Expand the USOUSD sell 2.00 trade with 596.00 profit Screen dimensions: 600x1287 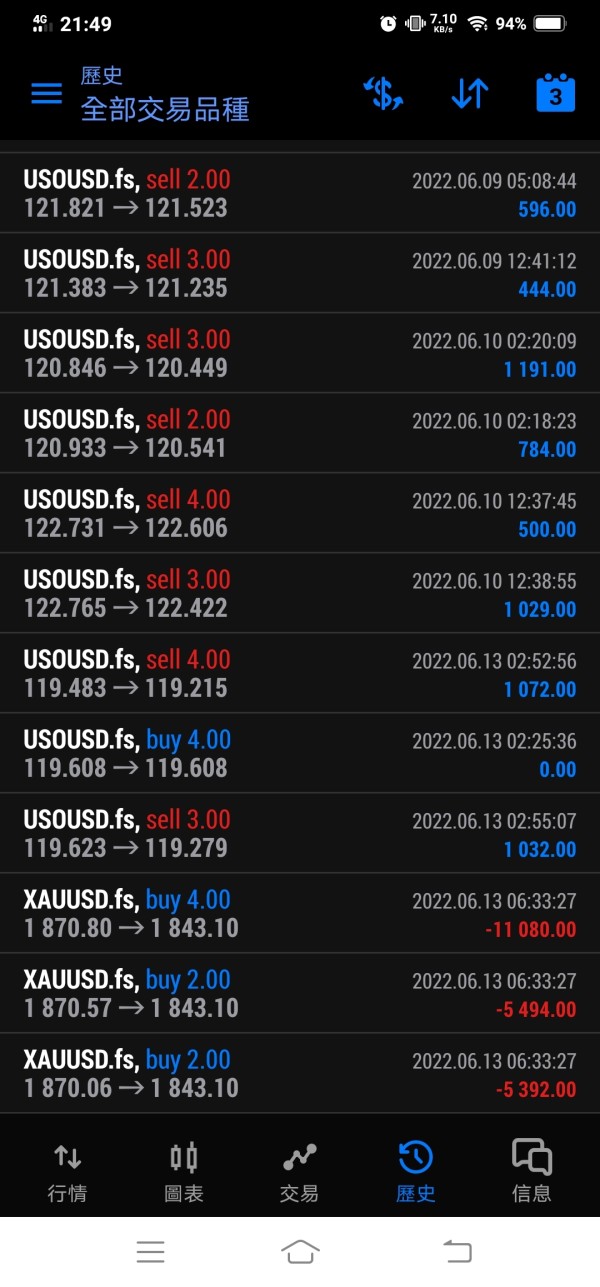pyautogui.click(x=300, y=194)
